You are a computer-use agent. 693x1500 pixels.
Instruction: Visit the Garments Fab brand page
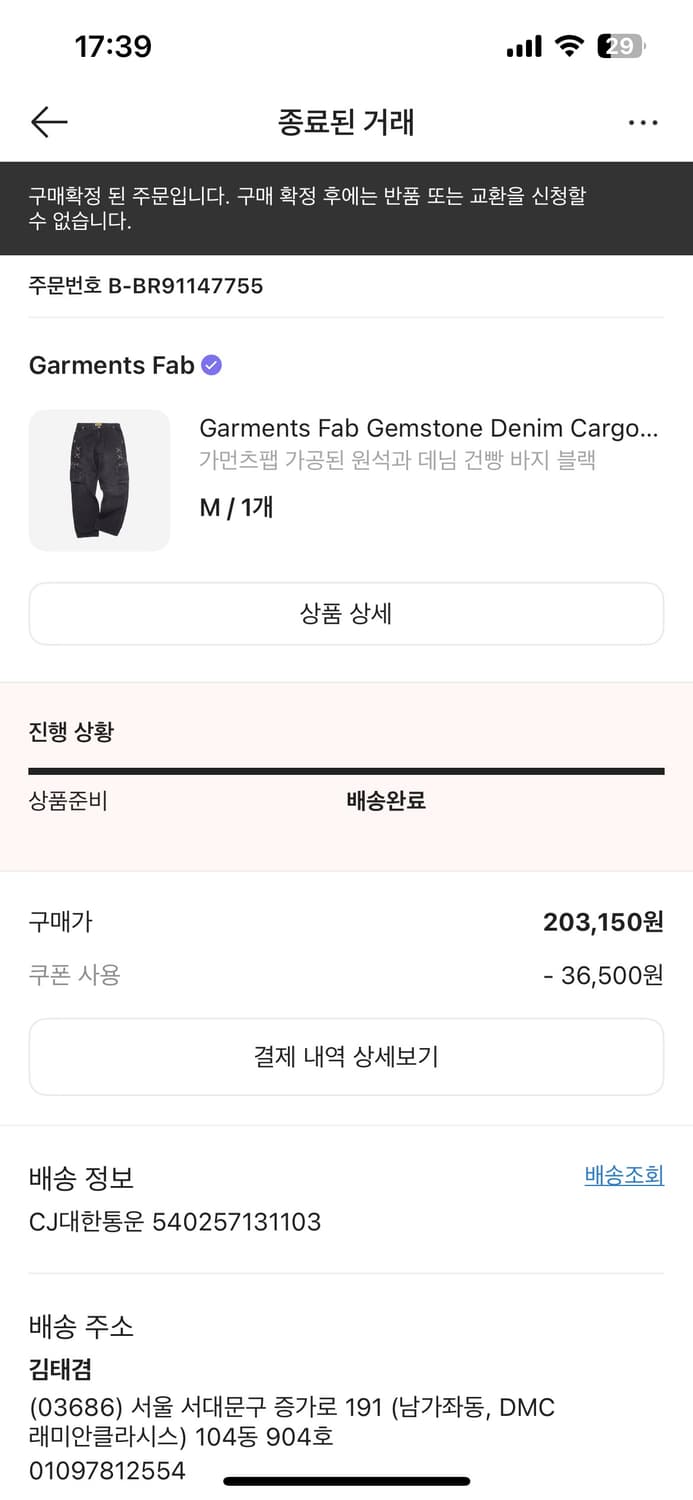click(112, 366)
